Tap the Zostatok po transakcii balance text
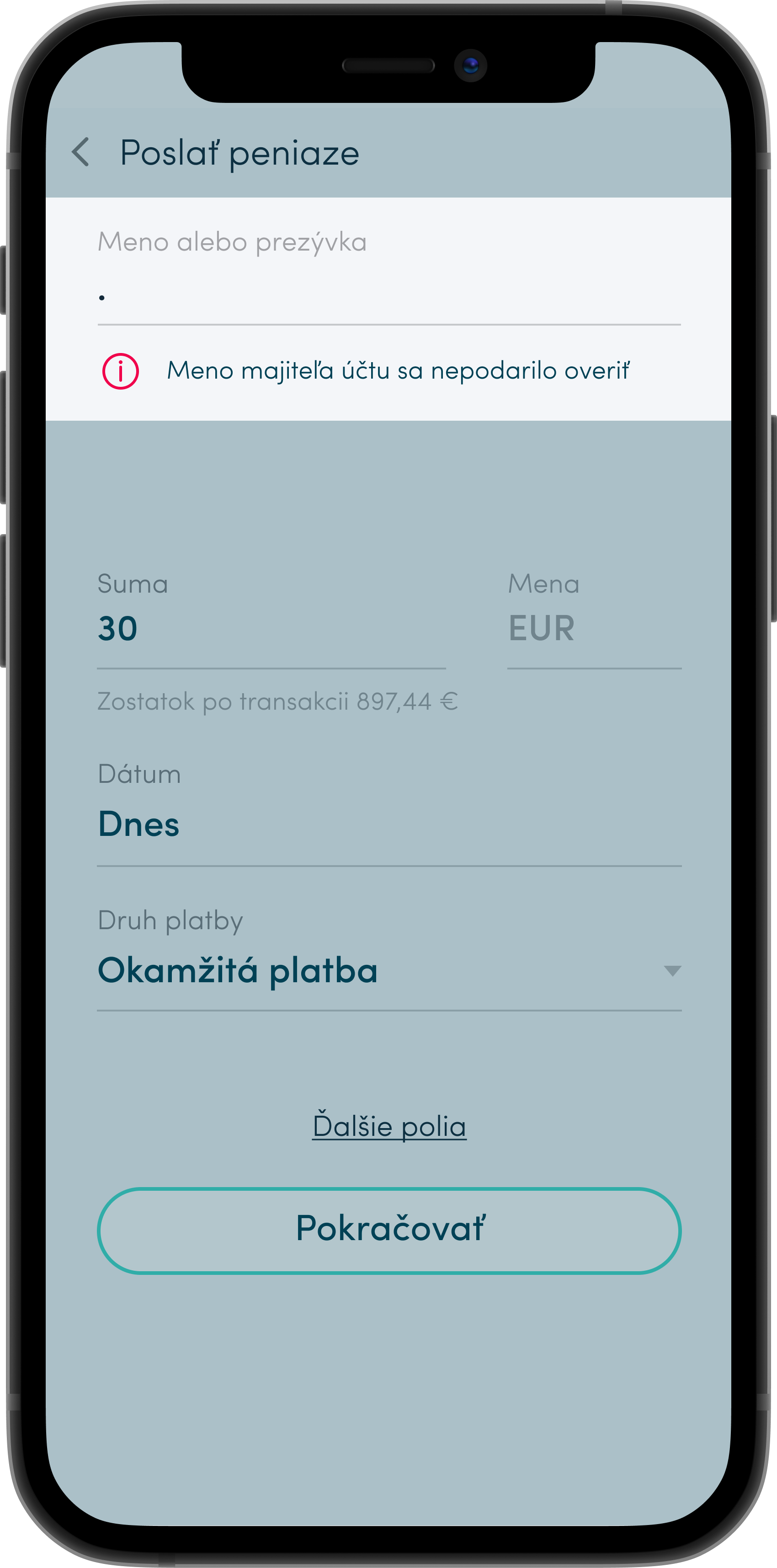The height and width of the screenshot is (1568, 777). tap(277, 702)
